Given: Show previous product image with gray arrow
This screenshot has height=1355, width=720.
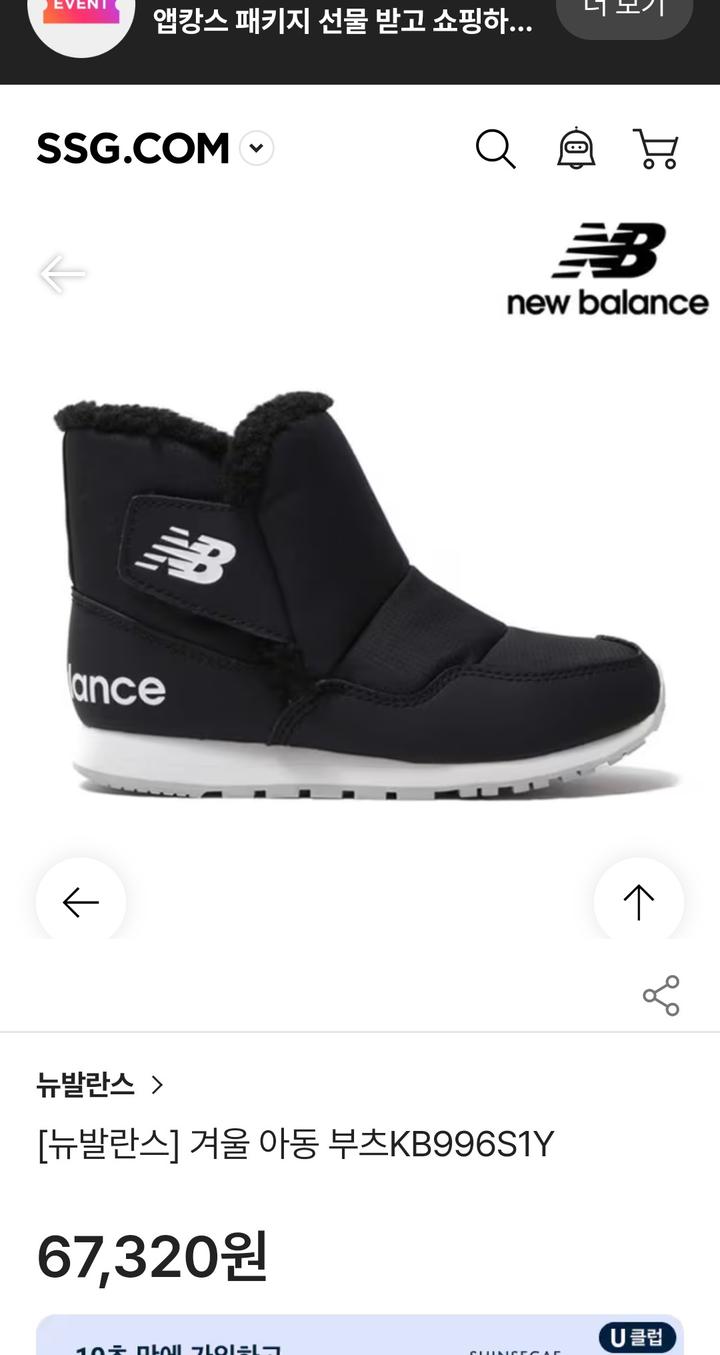Looking at the screenshot, I should coord(62,274).
